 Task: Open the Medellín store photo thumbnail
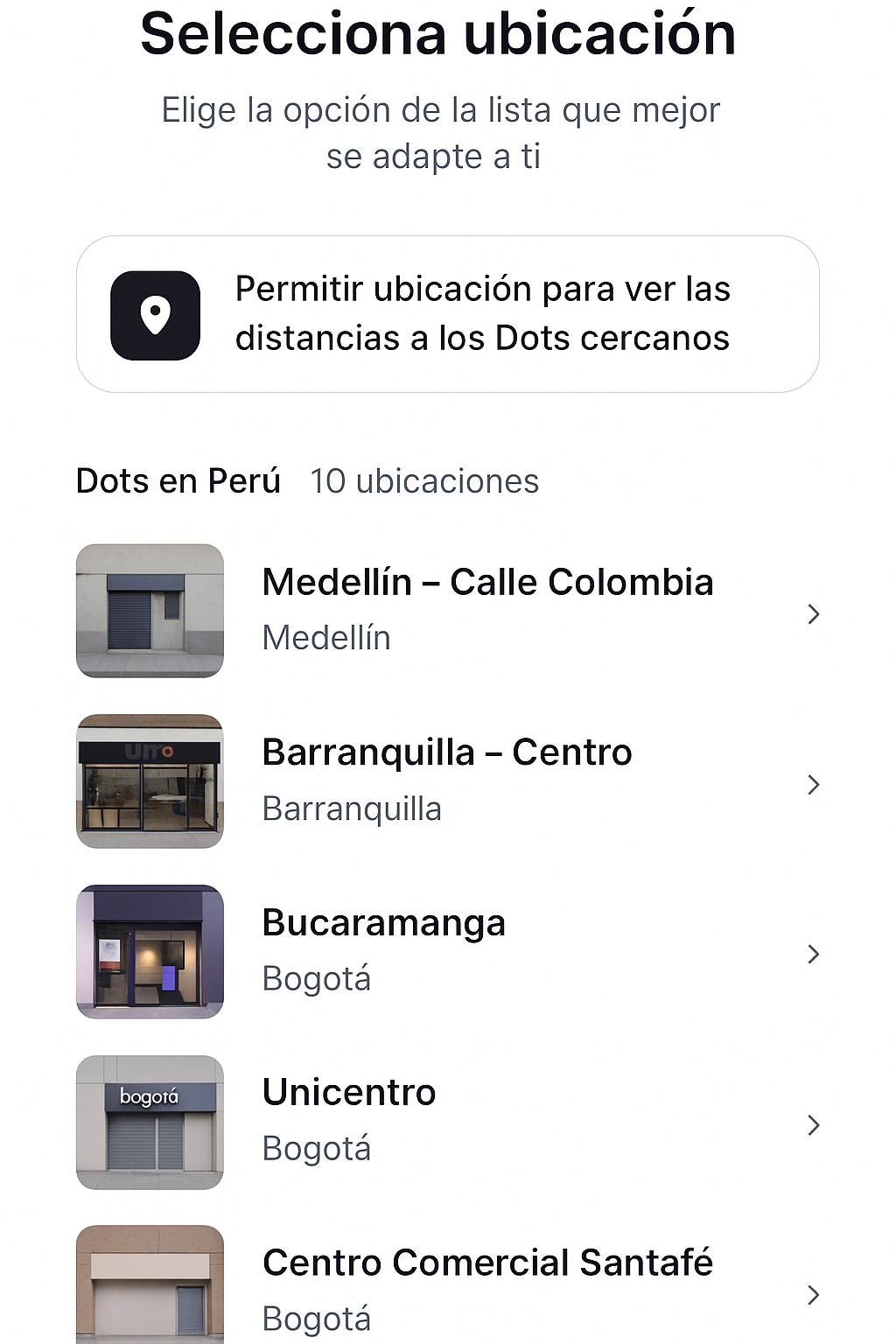tap(150, 610)
